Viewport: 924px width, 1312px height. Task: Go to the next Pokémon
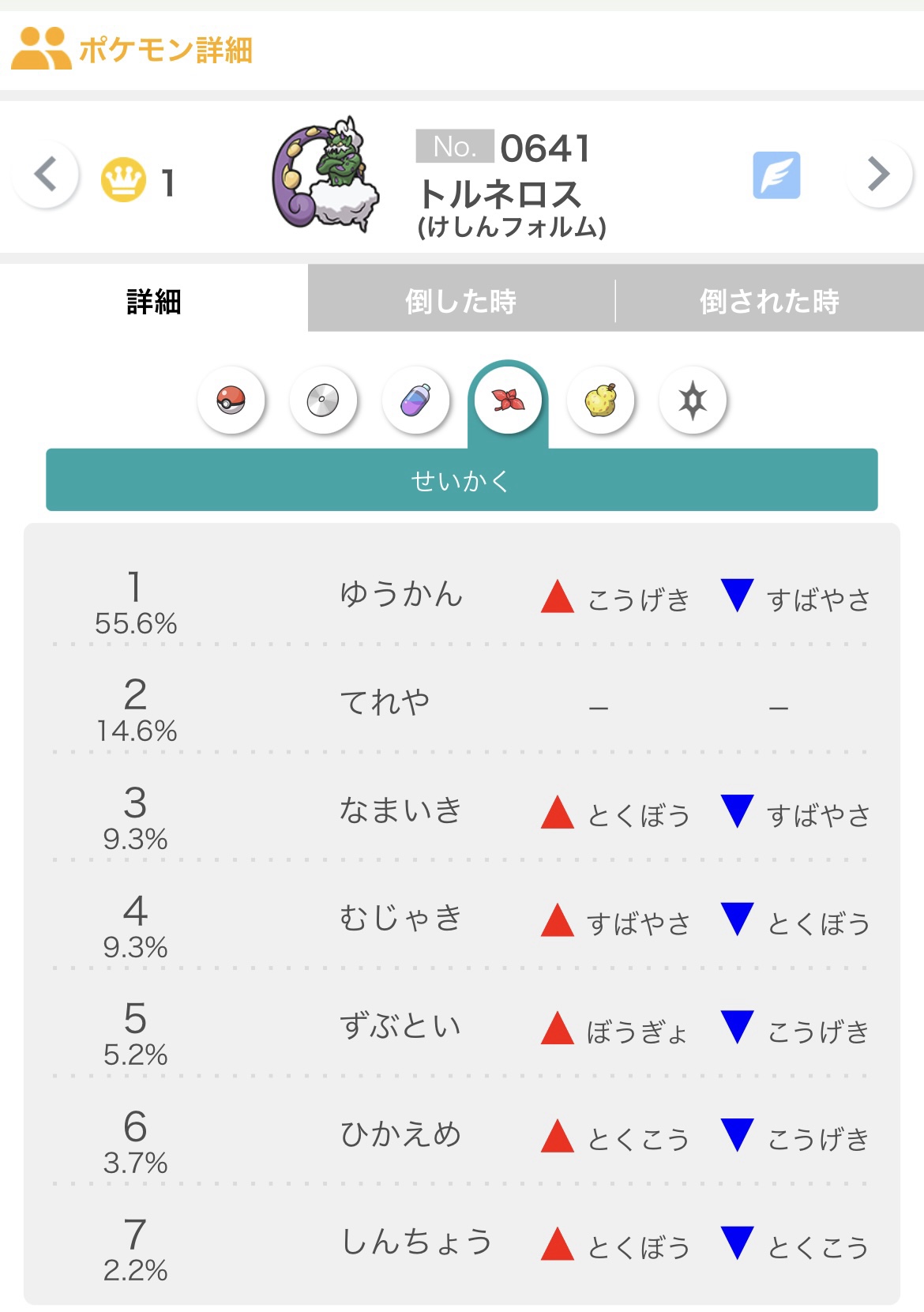pyautogui.click(x=877, y=175)
